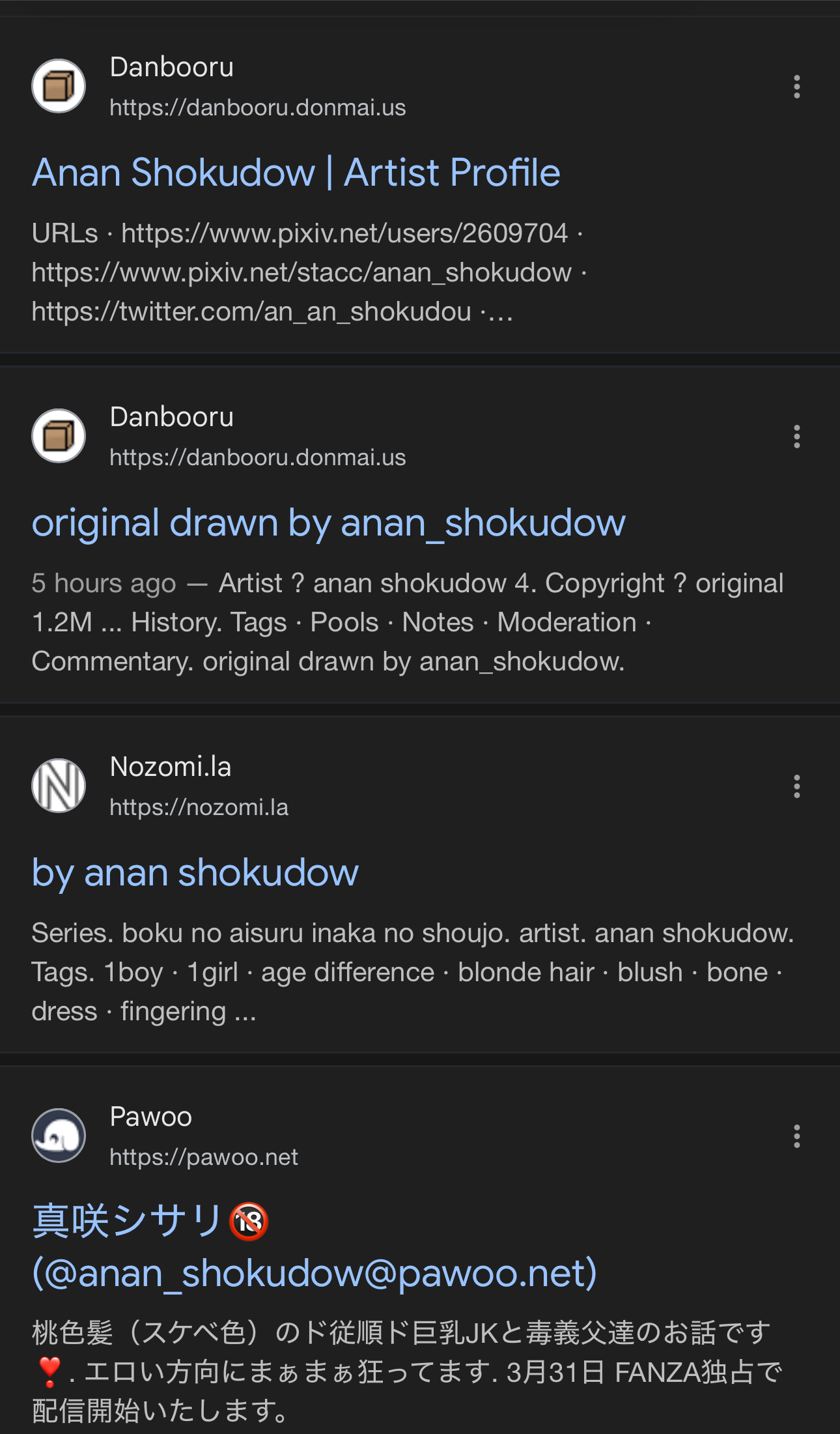Open the 'by anan shokudow' Nozomi.la result
The image size is (840, 1434).
195,873
